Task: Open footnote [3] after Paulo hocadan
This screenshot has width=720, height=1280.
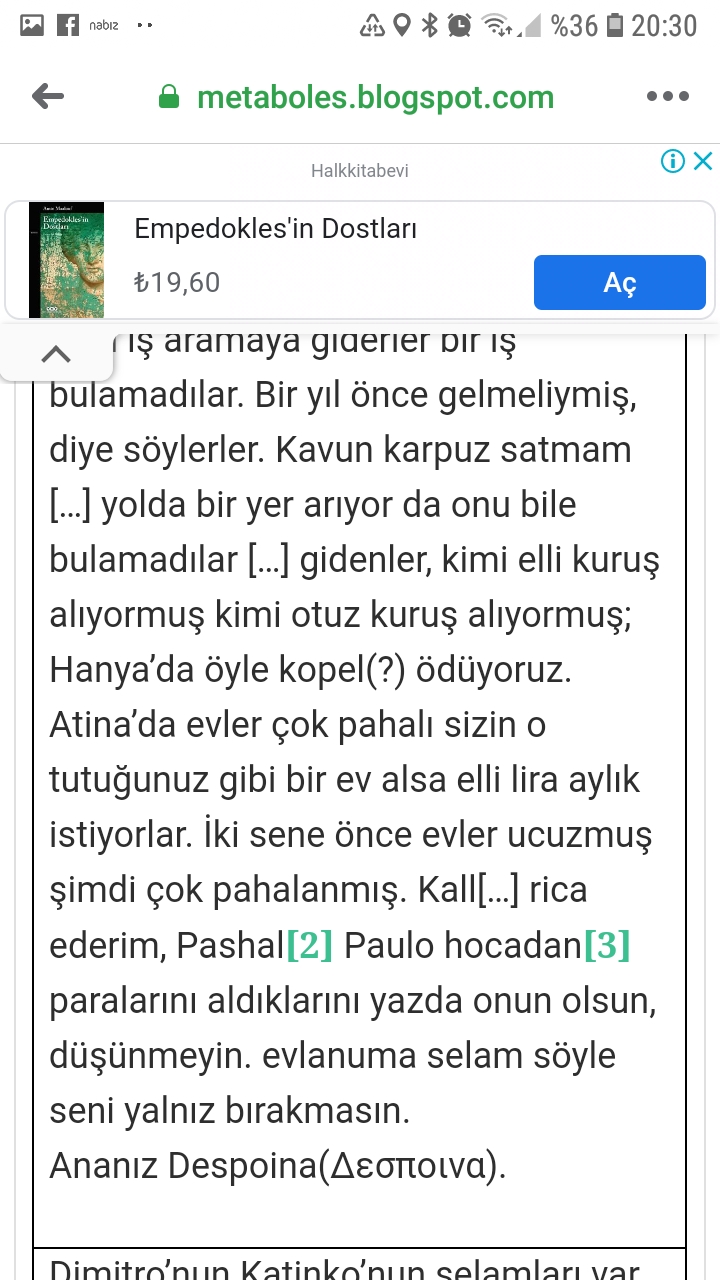Action: tap(607, 946)
